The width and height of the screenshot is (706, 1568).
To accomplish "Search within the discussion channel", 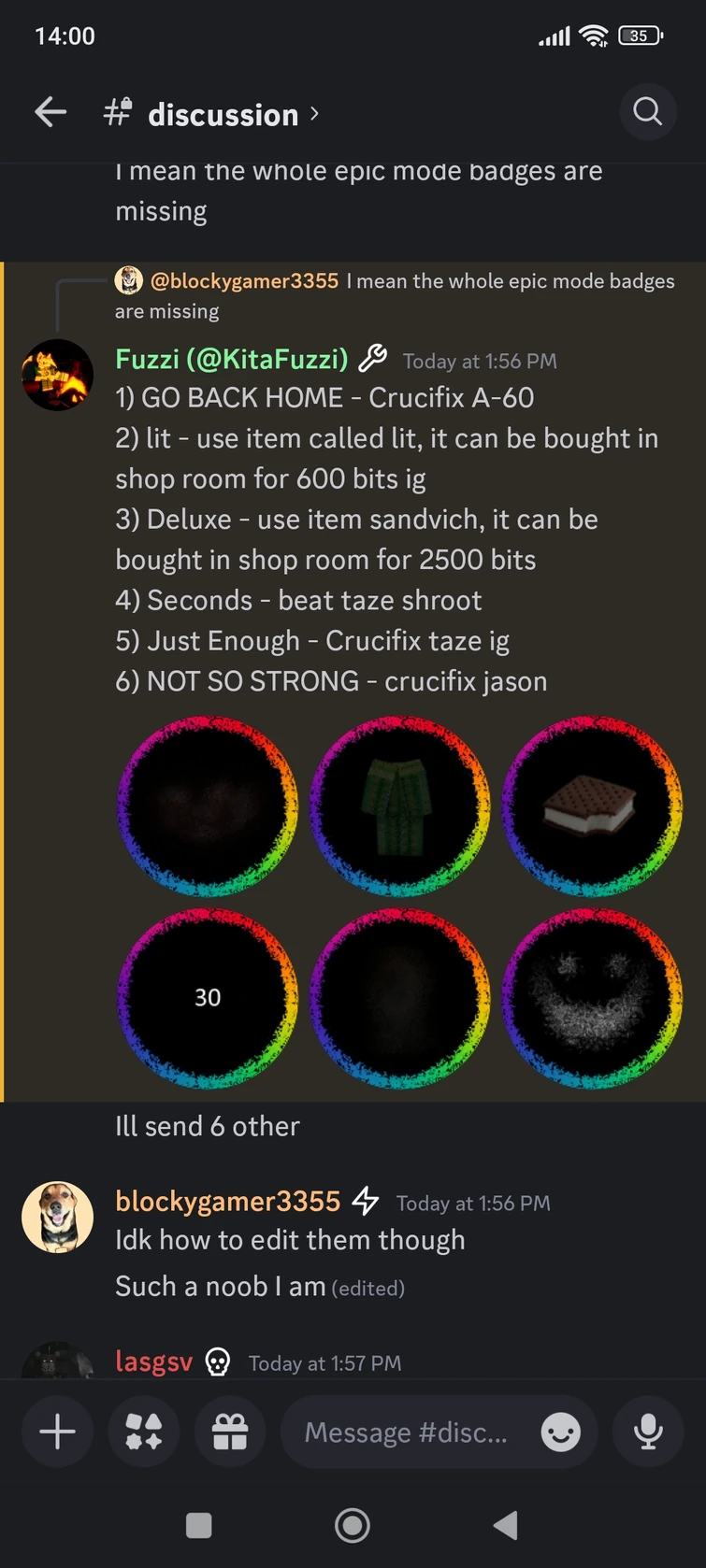I will [x=647, y=112].
